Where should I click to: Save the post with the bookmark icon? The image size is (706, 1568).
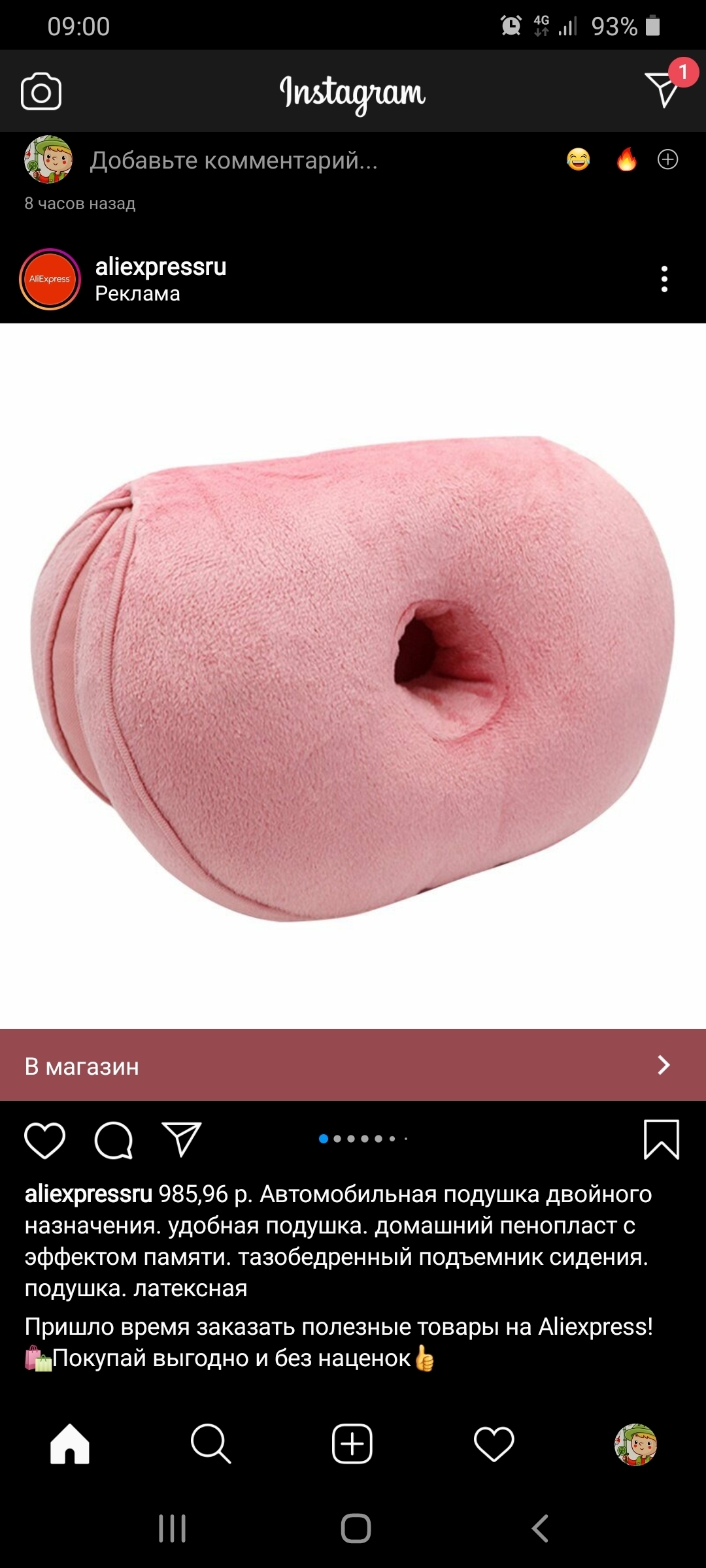[662, 1139]
